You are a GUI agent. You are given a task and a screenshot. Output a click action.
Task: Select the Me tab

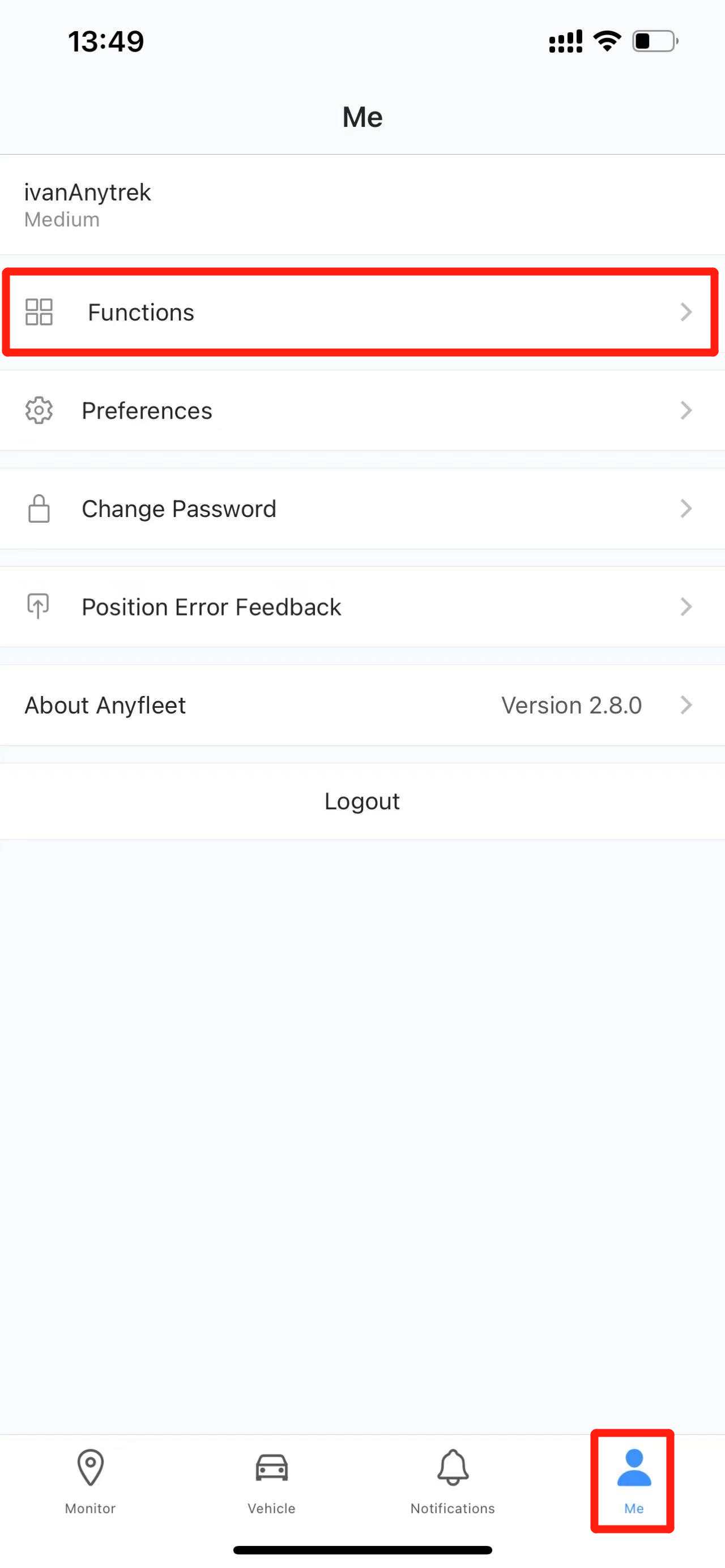pyautogui.click(x=633, y=1480)
